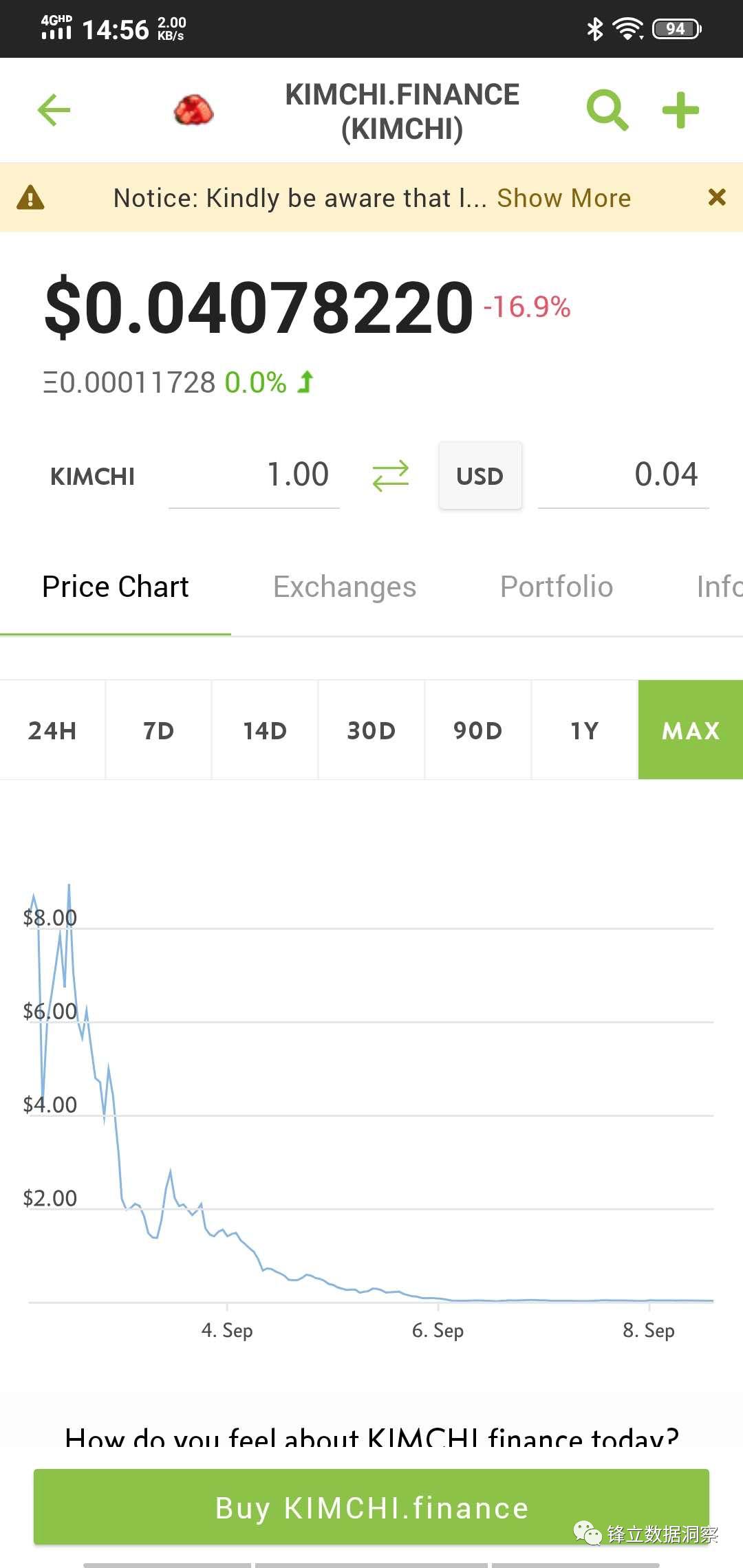Tap the warning triangle in the notice bar
The width and height of the screenshot is (743, 1568).
pos(30,198)
